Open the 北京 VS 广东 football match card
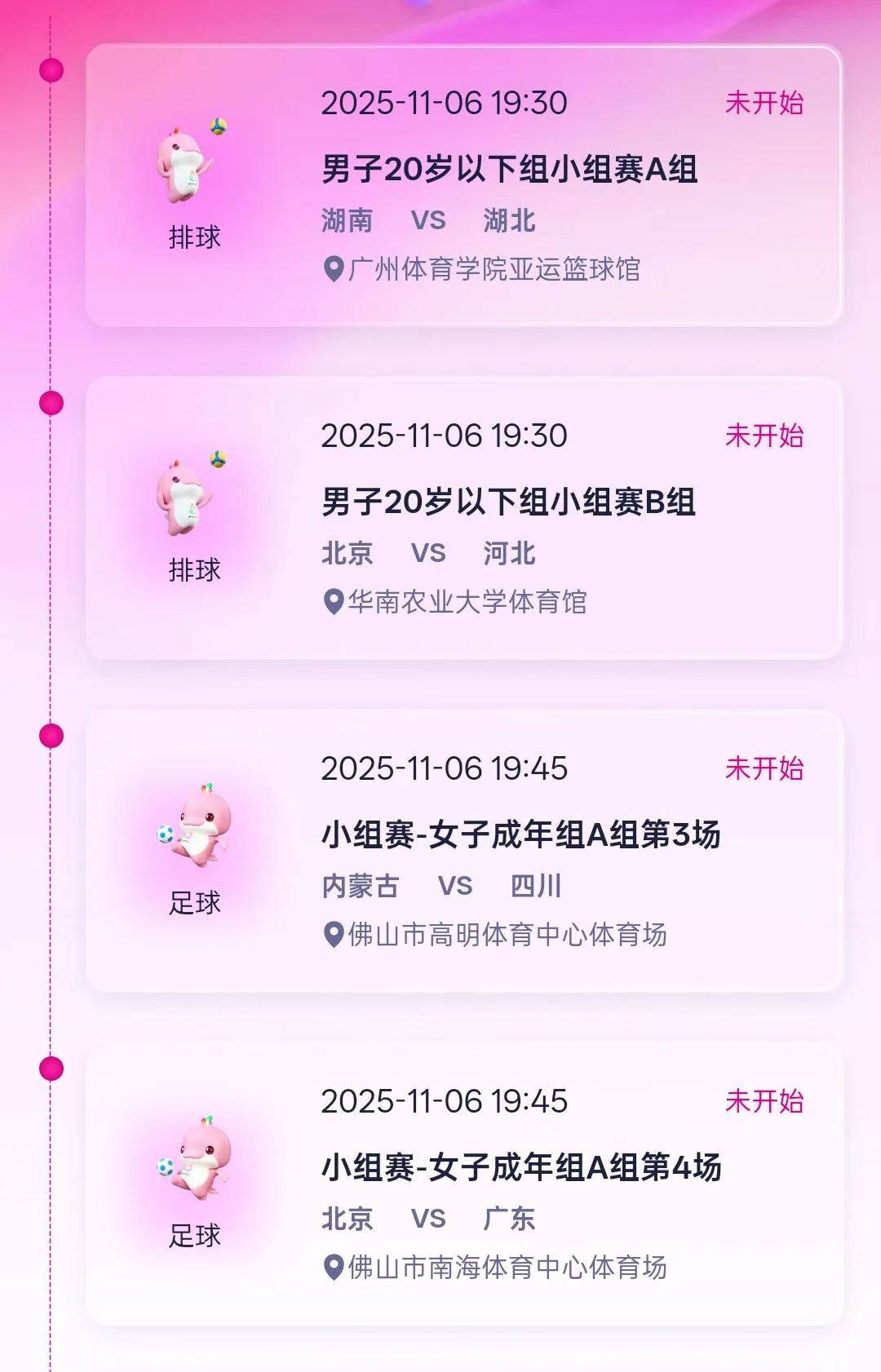 pos(463,1184)
